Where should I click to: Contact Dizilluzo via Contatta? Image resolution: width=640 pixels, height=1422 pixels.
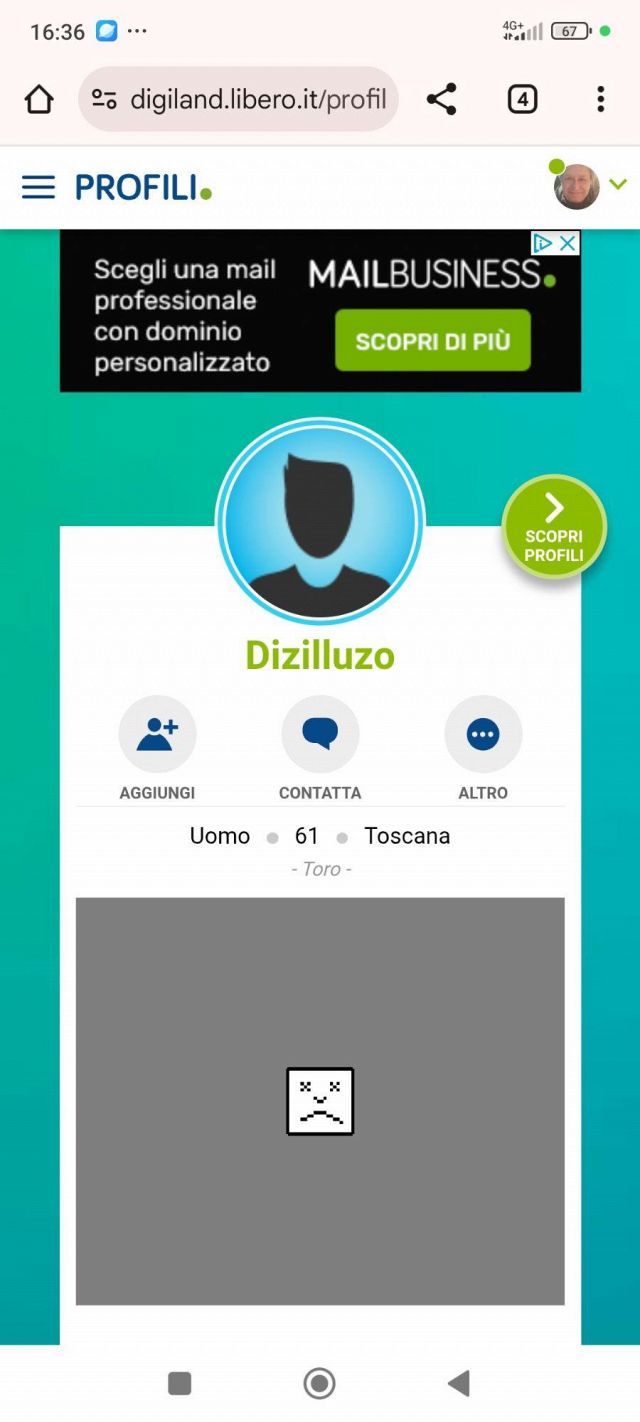320,735
